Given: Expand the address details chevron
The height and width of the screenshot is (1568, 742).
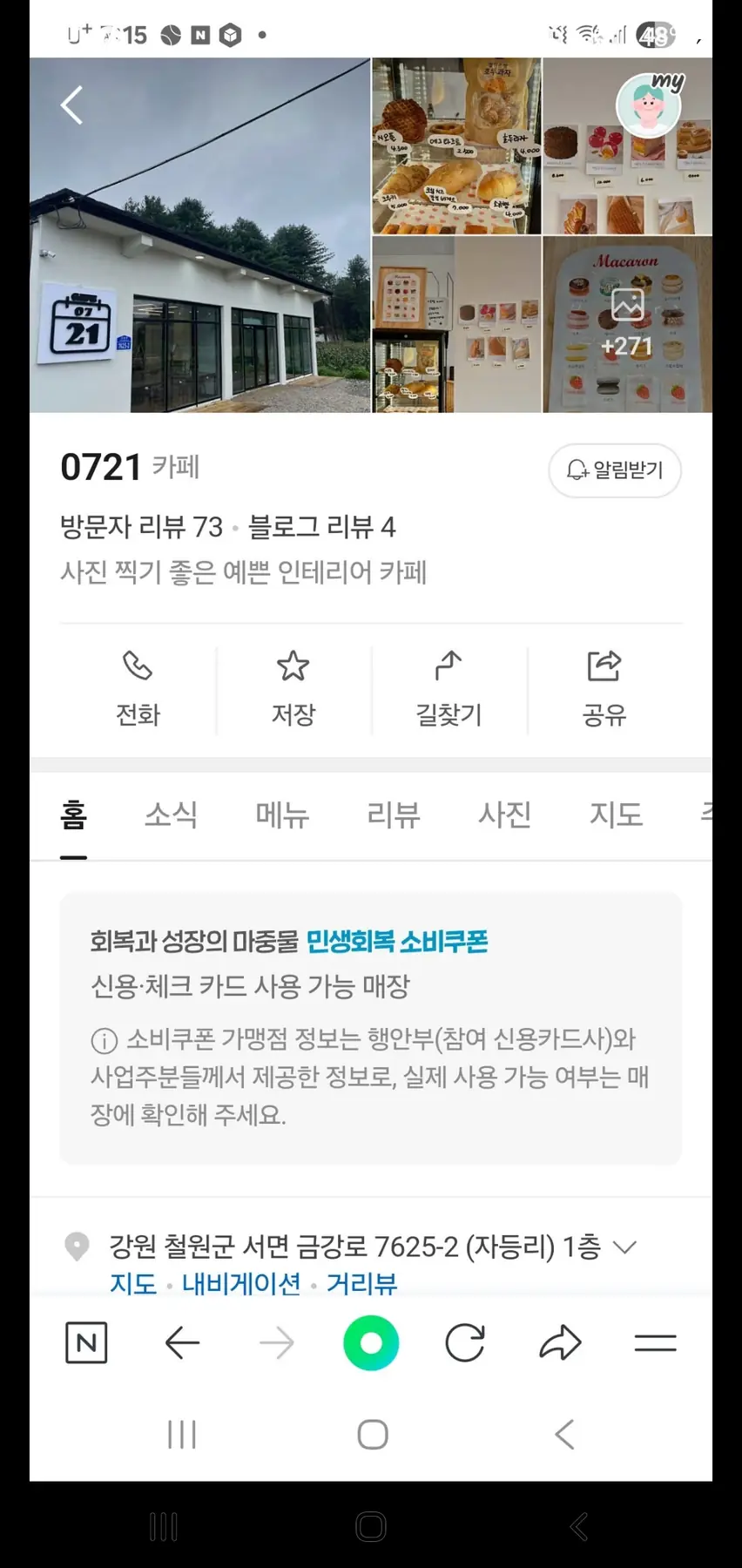Looking at the screenshot, I should tap(625, 1247).
